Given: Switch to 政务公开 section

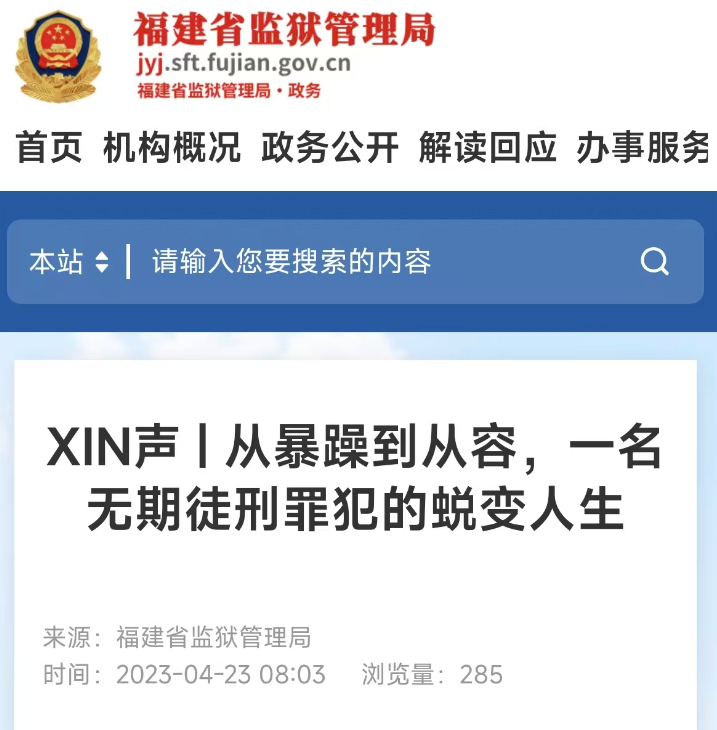Looking at the screenshot, I should tap(330, 148).
